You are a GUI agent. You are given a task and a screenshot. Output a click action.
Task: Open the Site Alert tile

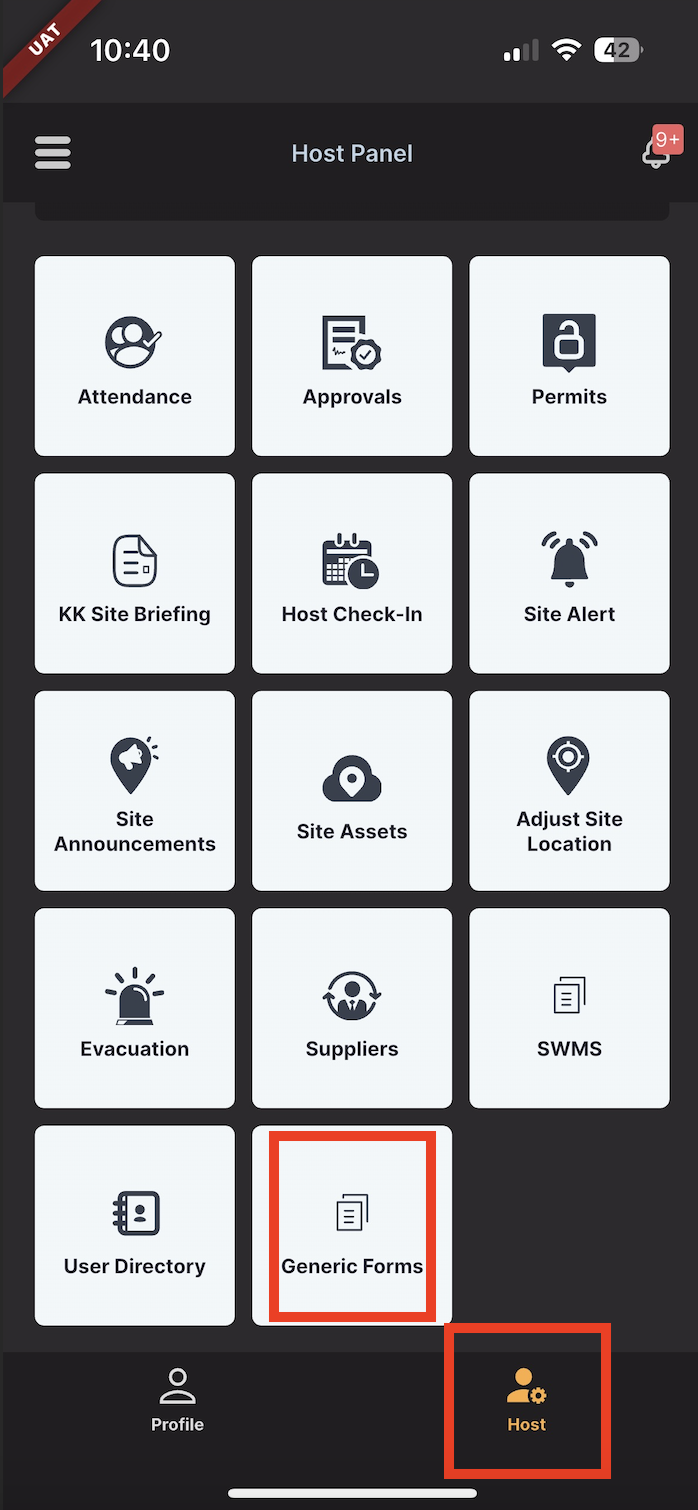569,573
